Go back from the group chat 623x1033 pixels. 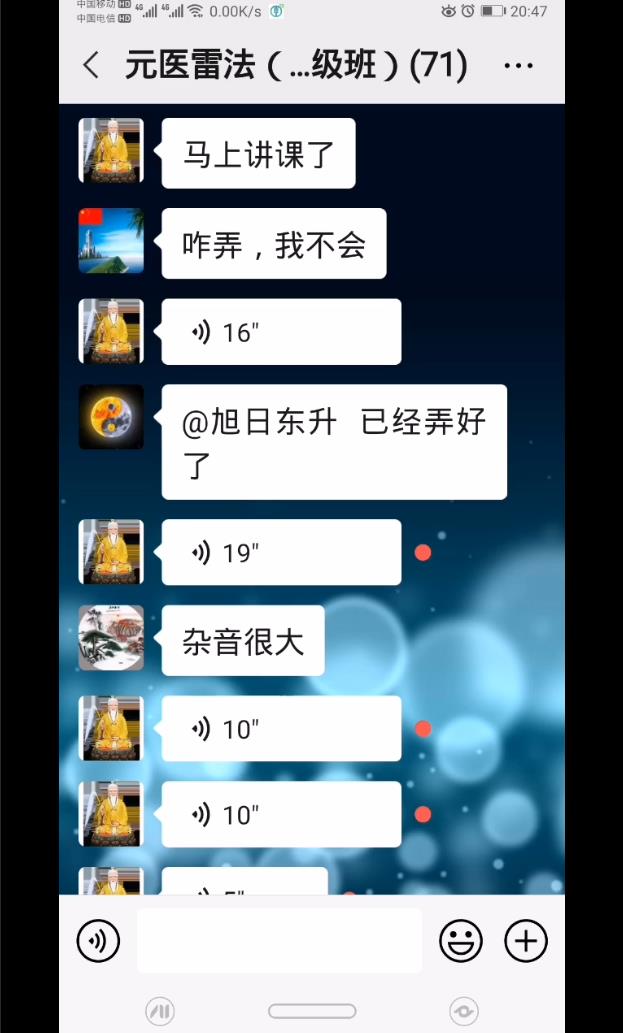coord(91,66)
